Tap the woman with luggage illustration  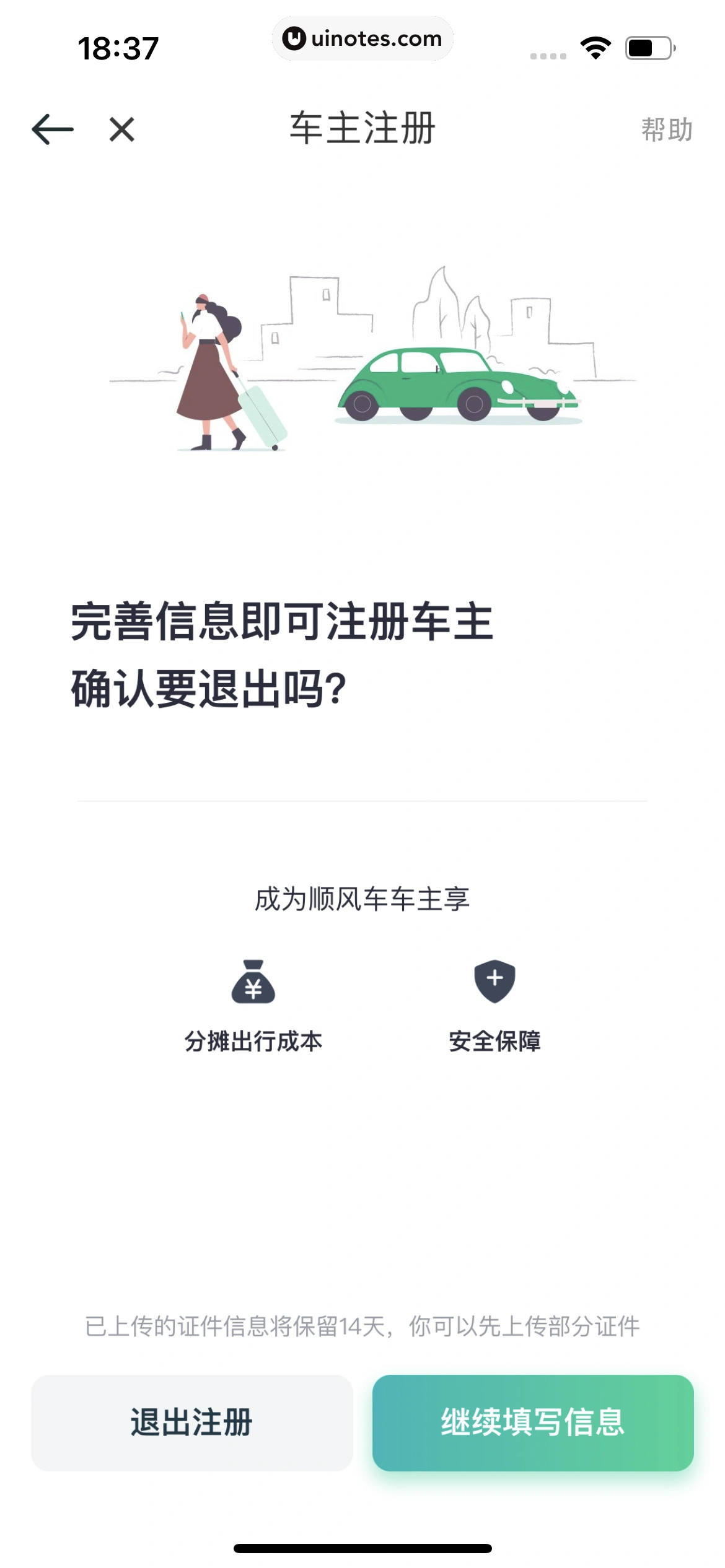coord(211,372)
